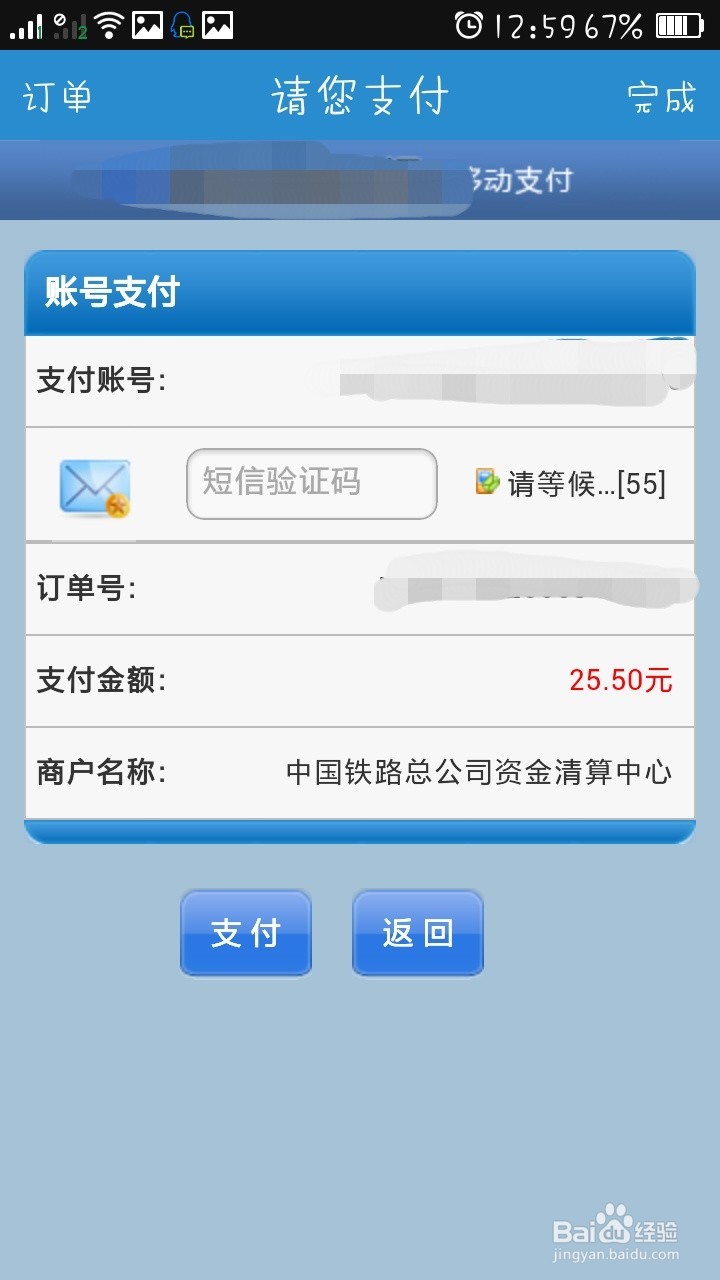Viewport: 720px width, 1280px height.
Task: Click the merchant name 中国铁路总公司资金清算中心
Action: [x=480, y=772]
